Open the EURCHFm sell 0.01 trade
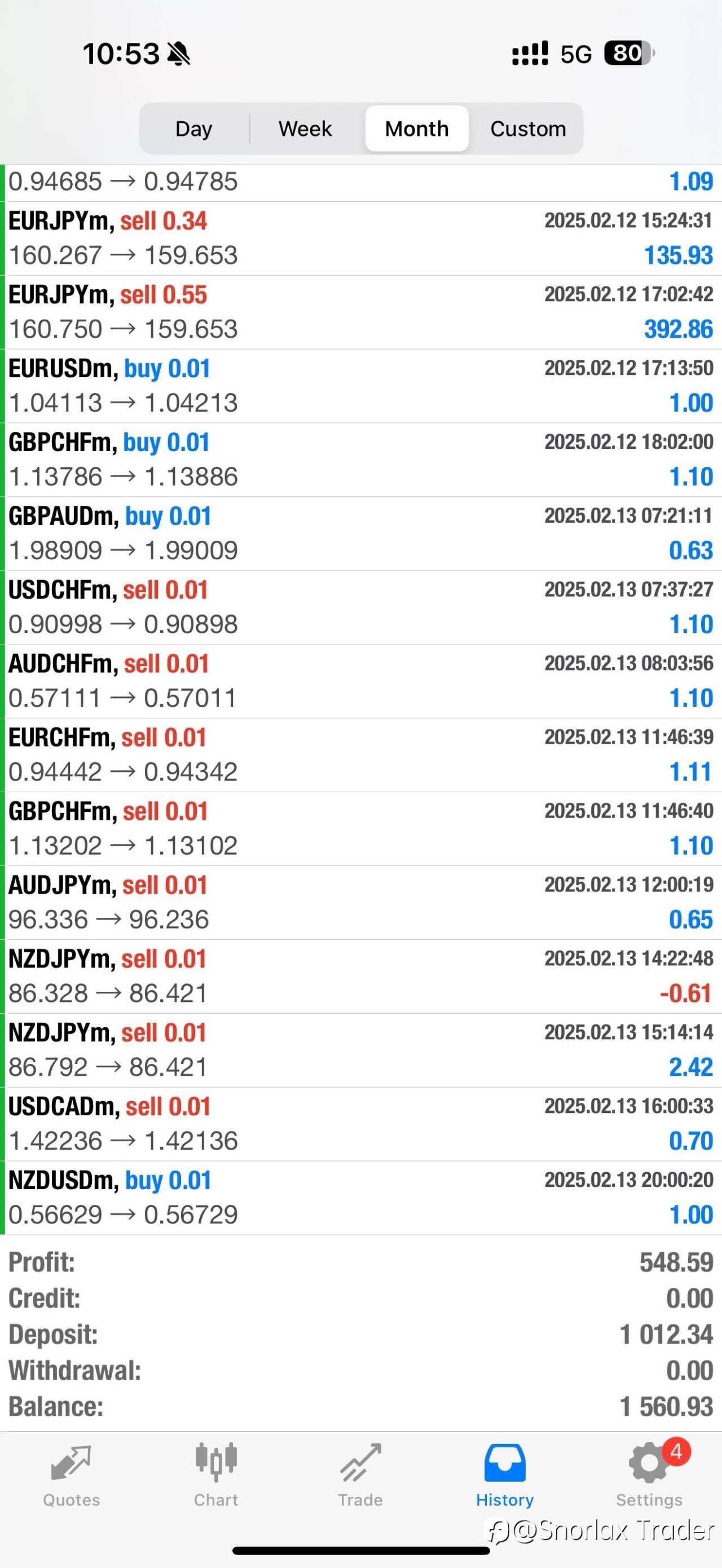Screen dimensions: 722x1568 click(x=361, y=755)
